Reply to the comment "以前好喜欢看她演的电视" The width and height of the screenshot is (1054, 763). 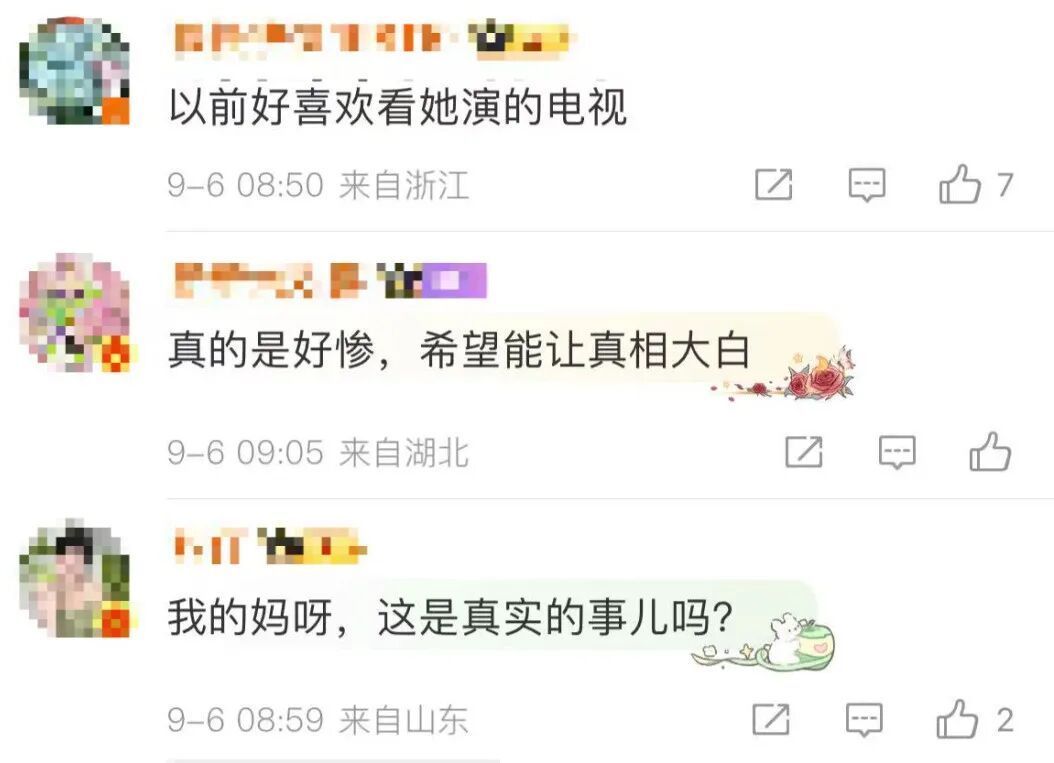tap(866, 185)
